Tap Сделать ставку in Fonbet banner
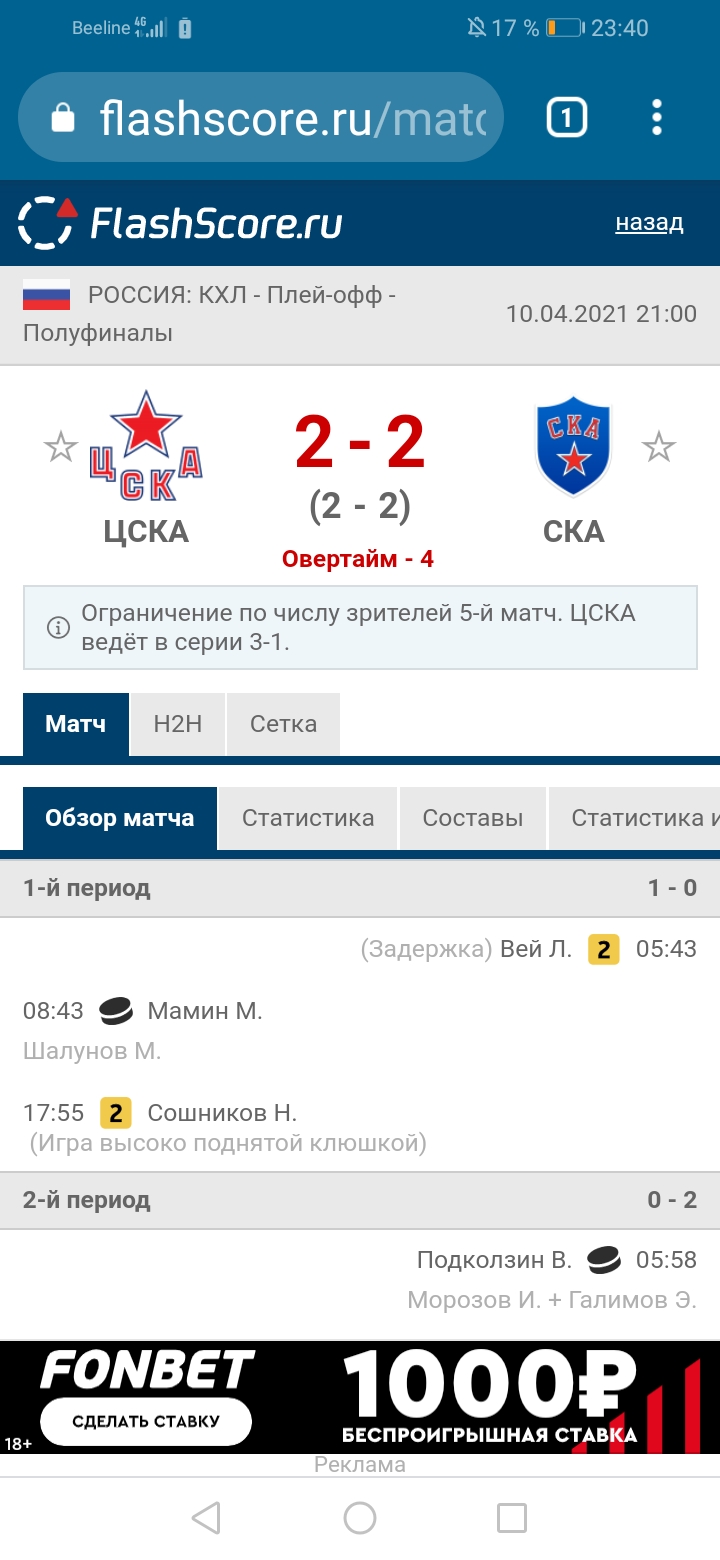The height and width of the screenshot is (1560, 720). [146, 1421]
